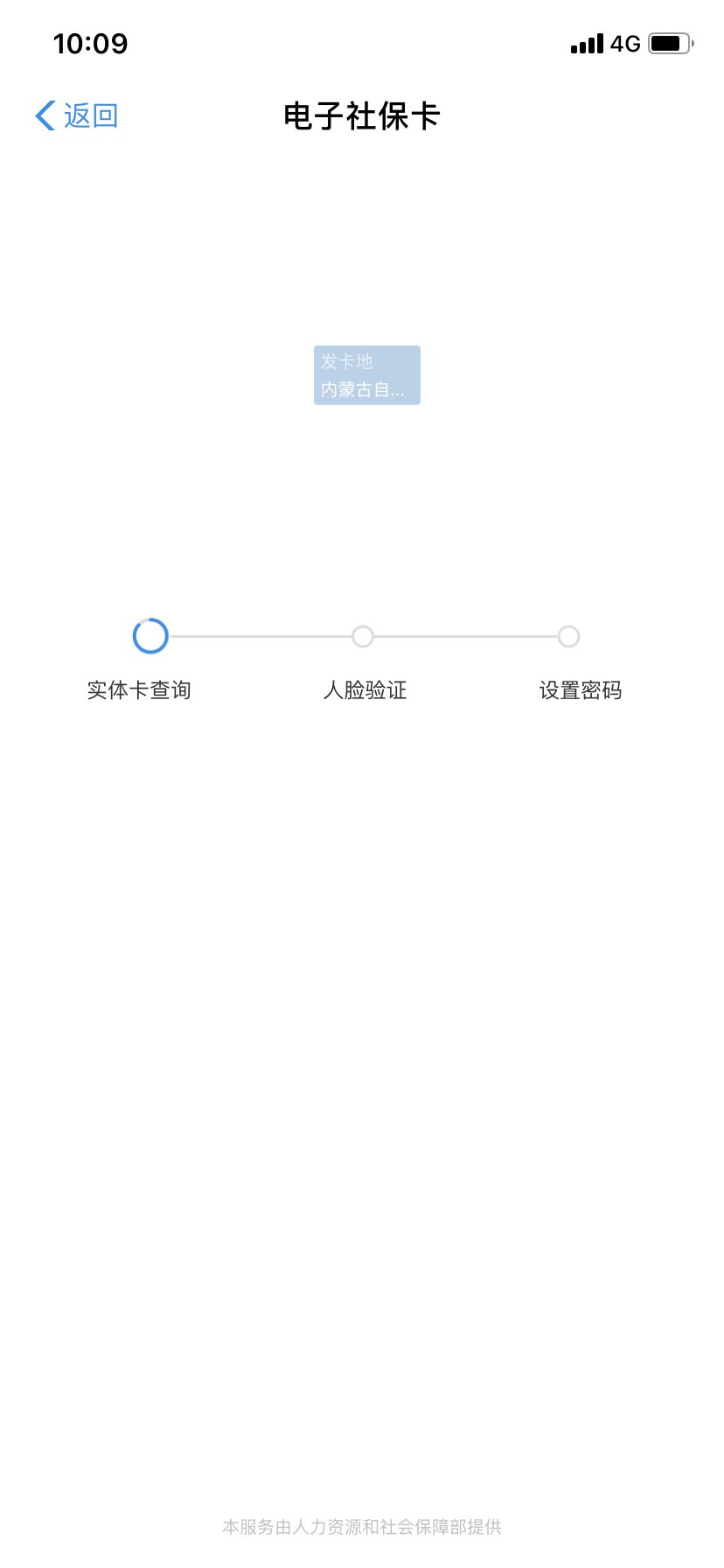Go back using the 返回 button
This screenshot has height=1568, width=724.
(77, 115)
